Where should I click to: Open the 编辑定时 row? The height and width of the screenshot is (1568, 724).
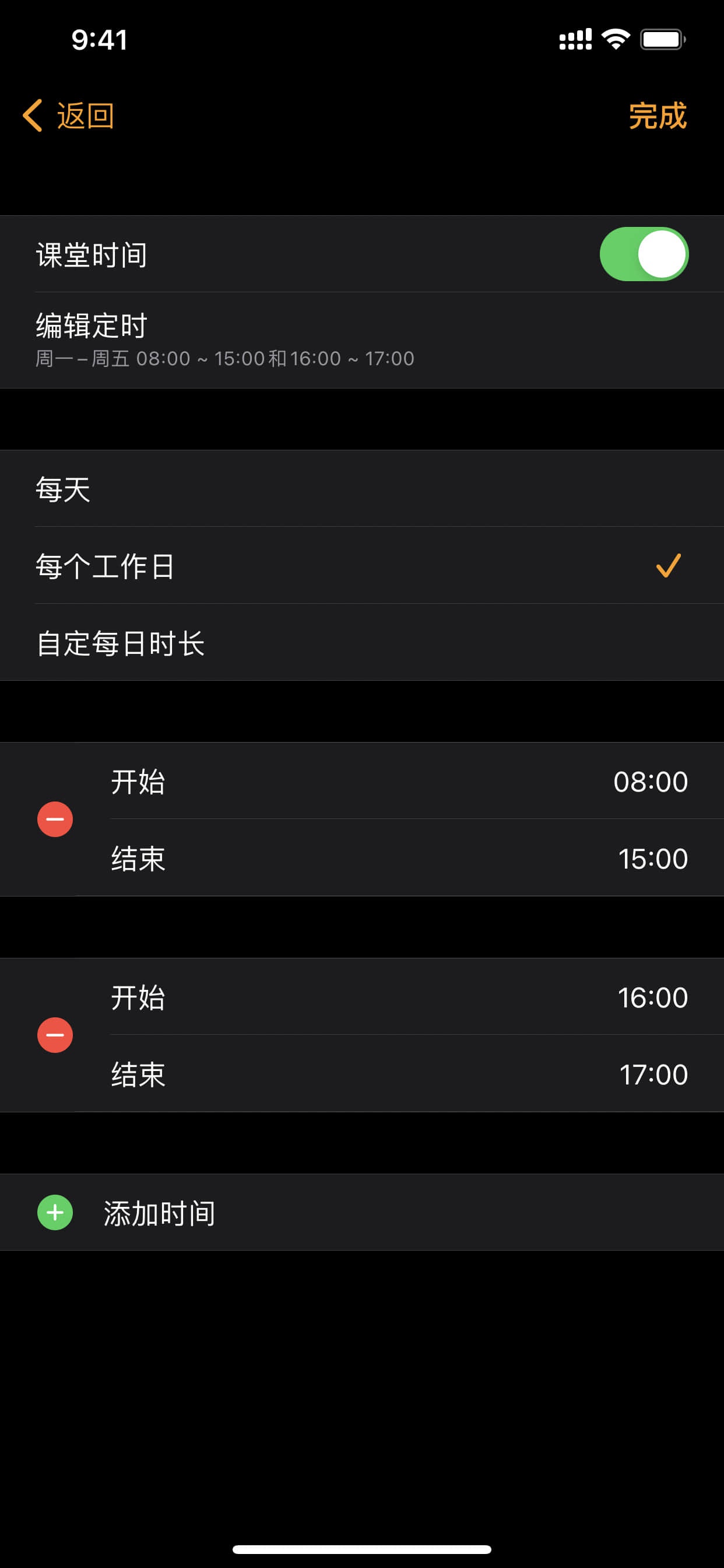point(362,339)
